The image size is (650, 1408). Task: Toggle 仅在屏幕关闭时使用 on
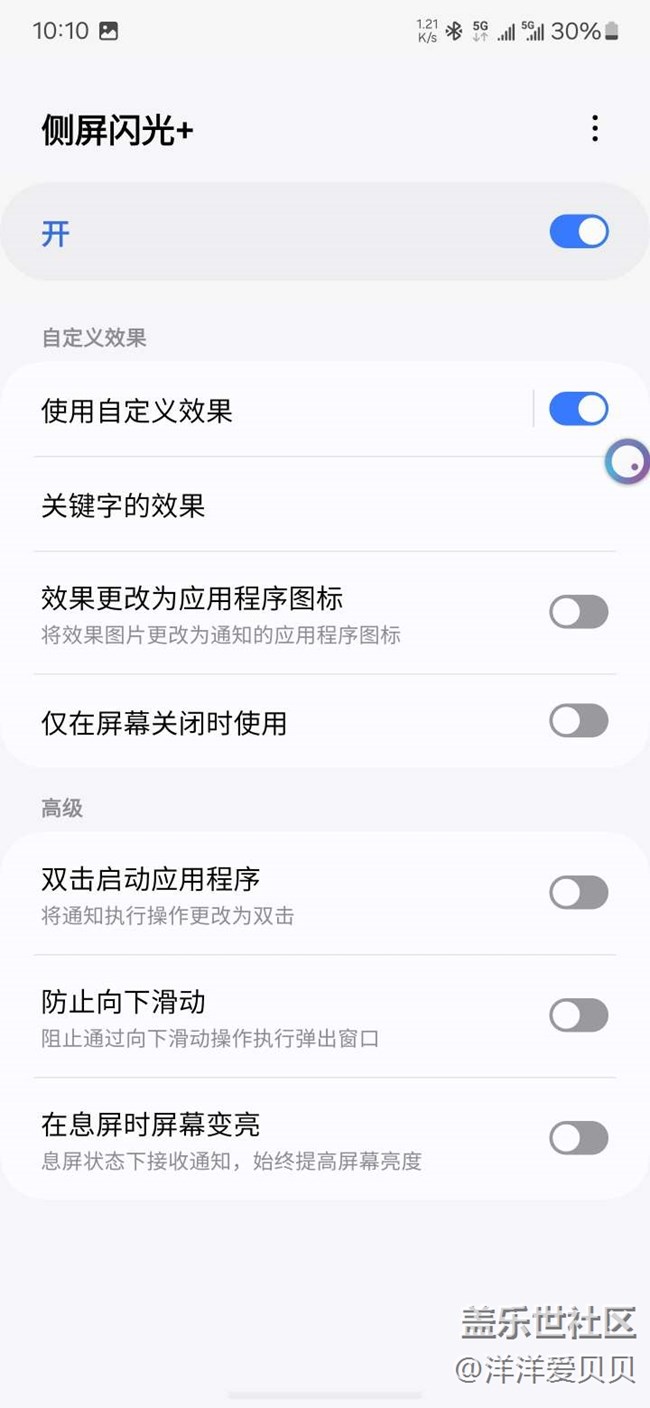(x=579, y=721)
